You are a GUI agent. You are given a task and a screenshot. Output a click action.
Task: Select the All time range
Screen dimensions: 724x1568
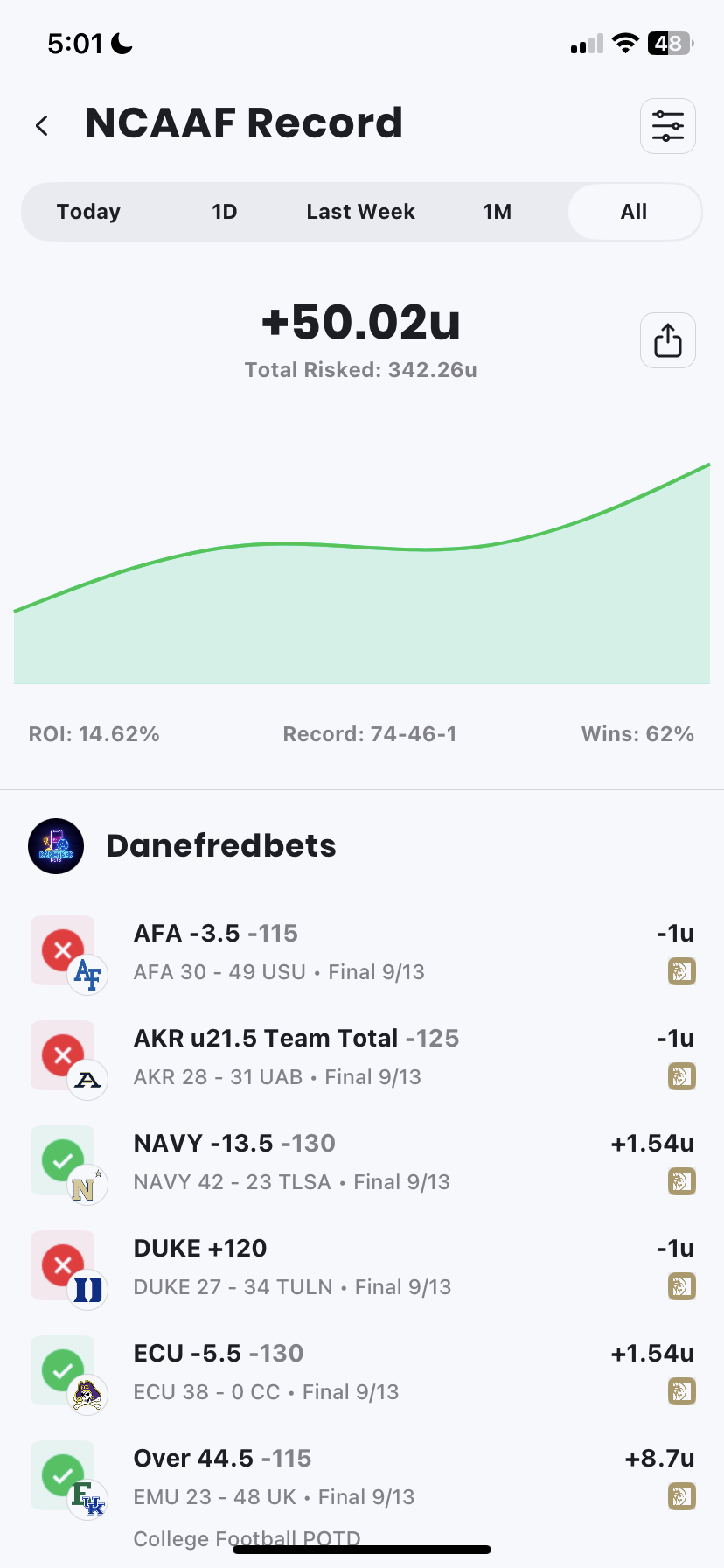633,212
